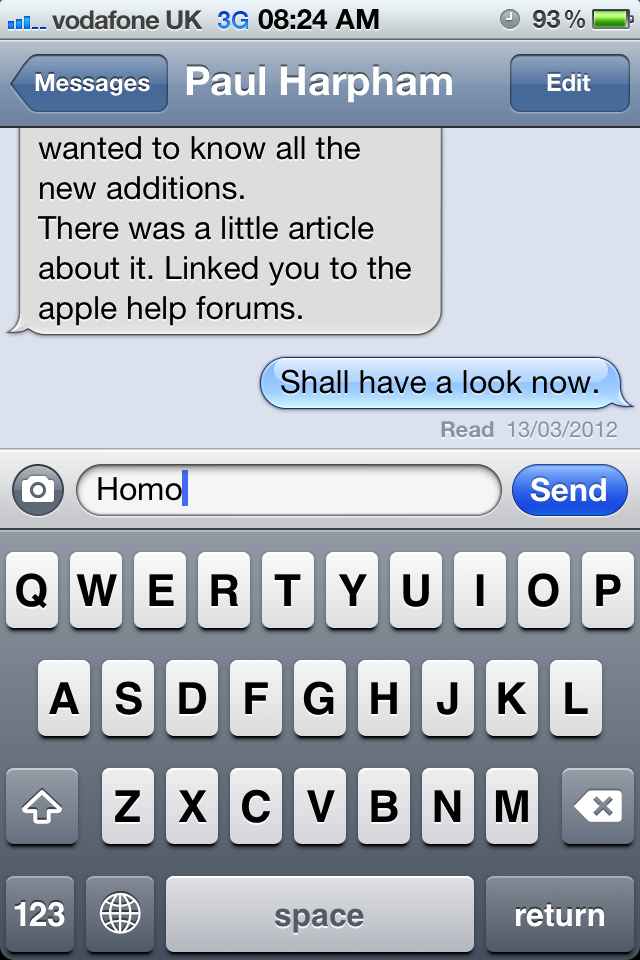Tap the backspace key
640x960 pixels.
597,806
